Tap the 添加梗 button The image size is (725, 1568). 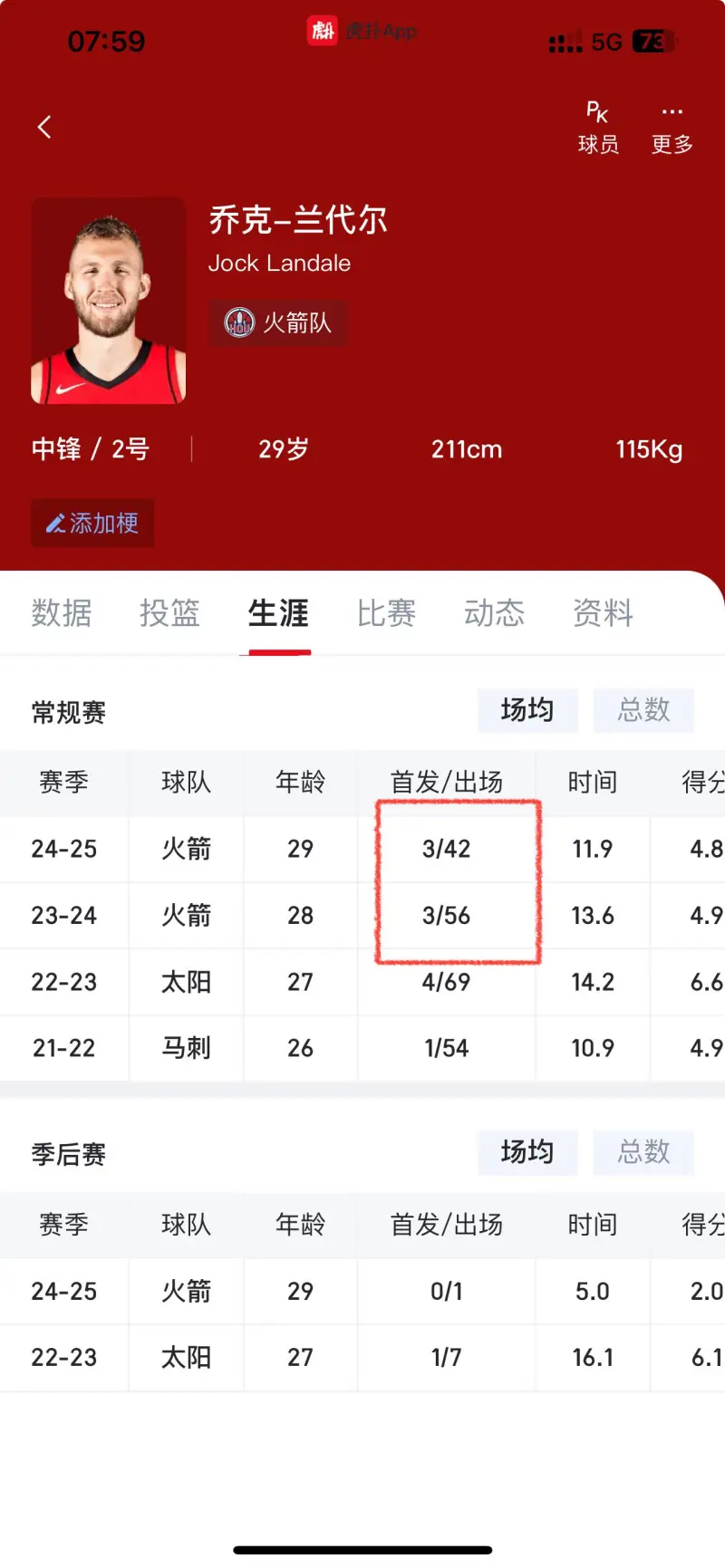pyautogui.click(x=92, y=523)
